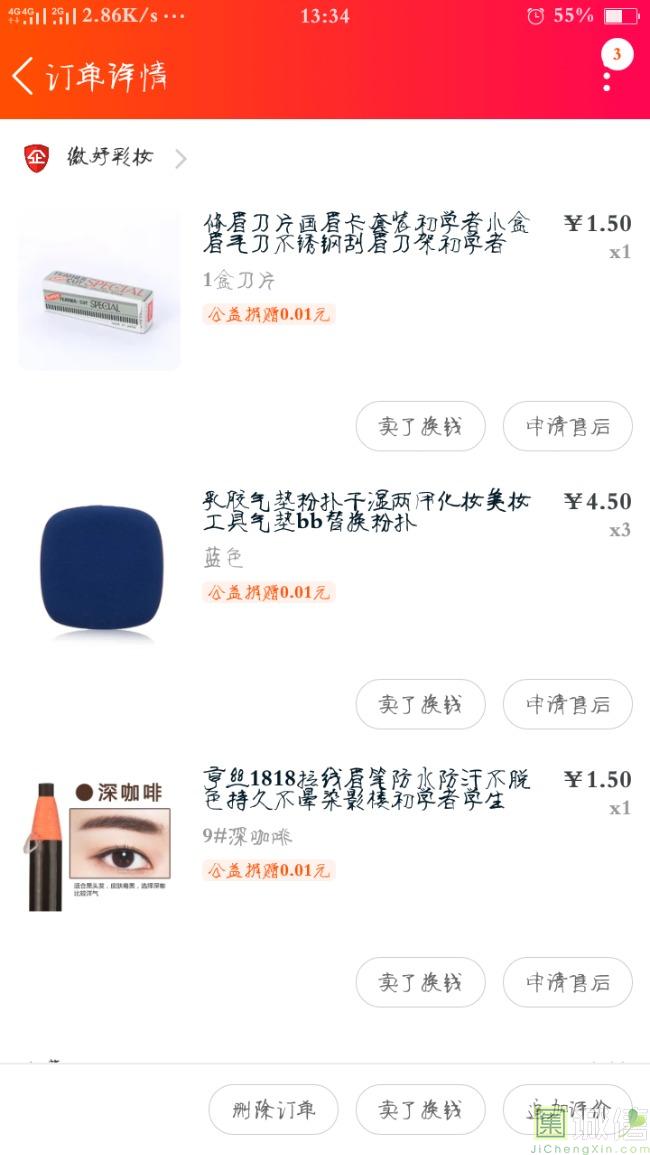Open the 拉线眉笔 product image

point(99,846)
